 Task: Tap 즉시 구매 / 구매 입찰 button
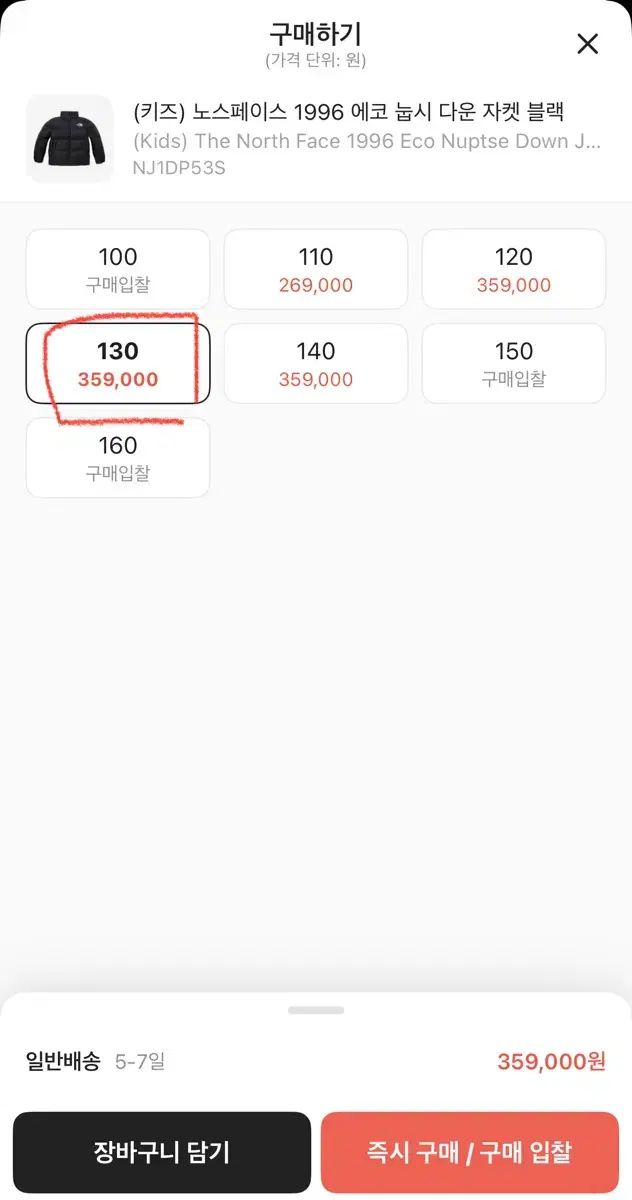click(x=470, y=1152)
